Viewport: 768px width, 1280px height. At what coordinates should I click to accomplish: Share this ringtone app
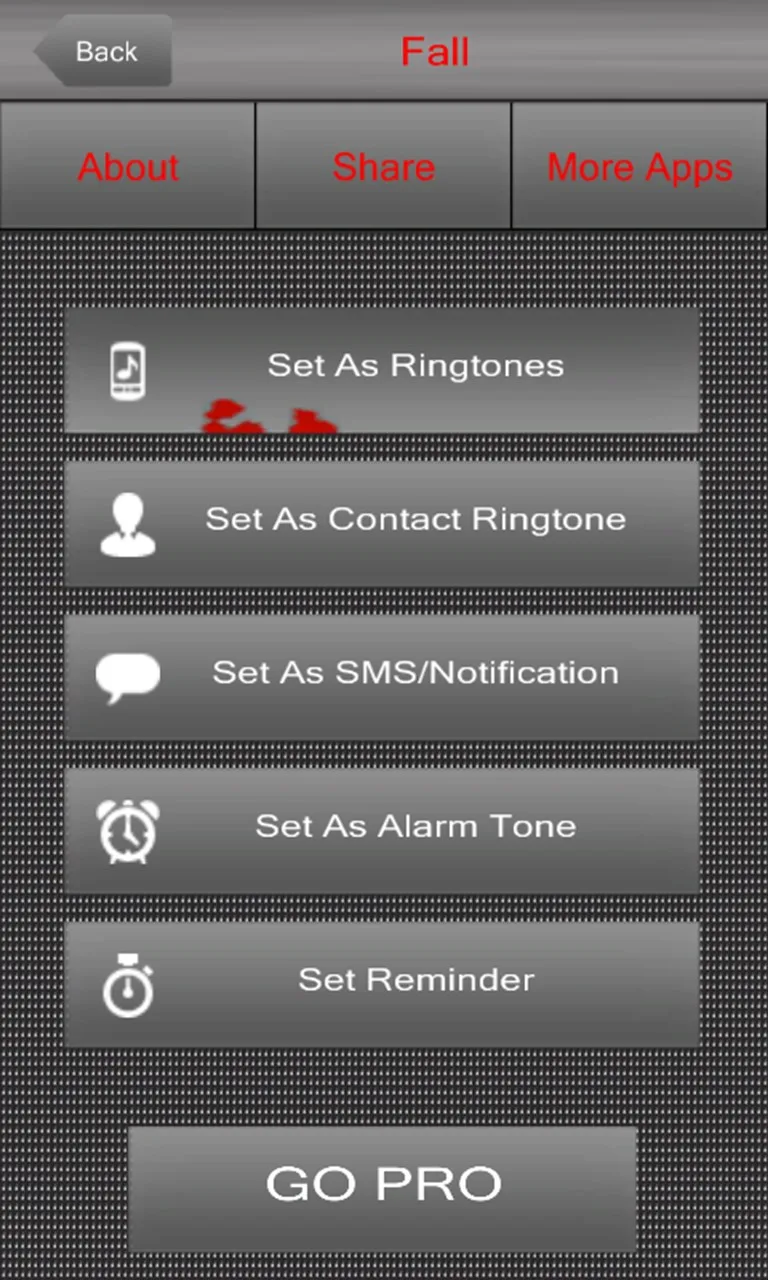[384, 166]
